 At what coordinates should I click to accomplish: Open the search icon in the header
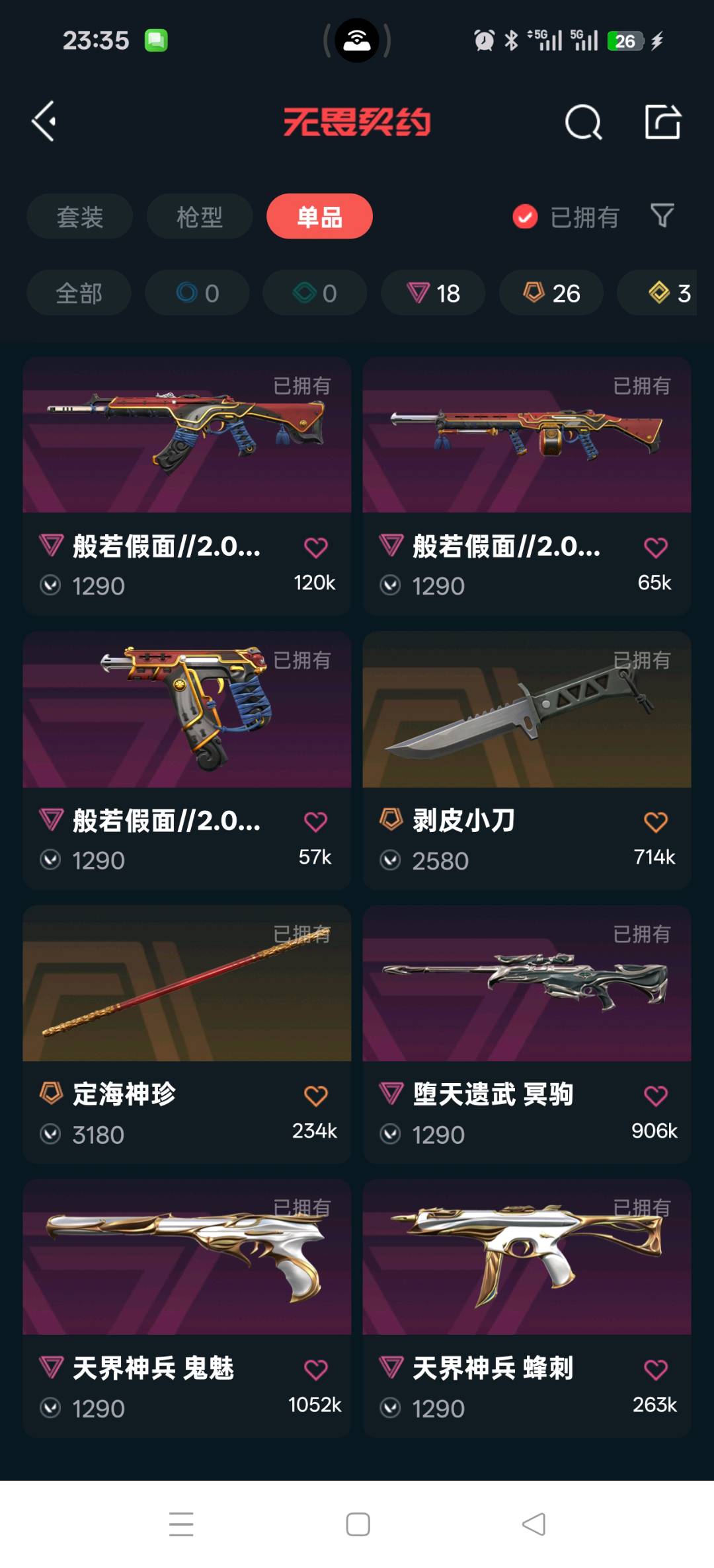(583, 122)
